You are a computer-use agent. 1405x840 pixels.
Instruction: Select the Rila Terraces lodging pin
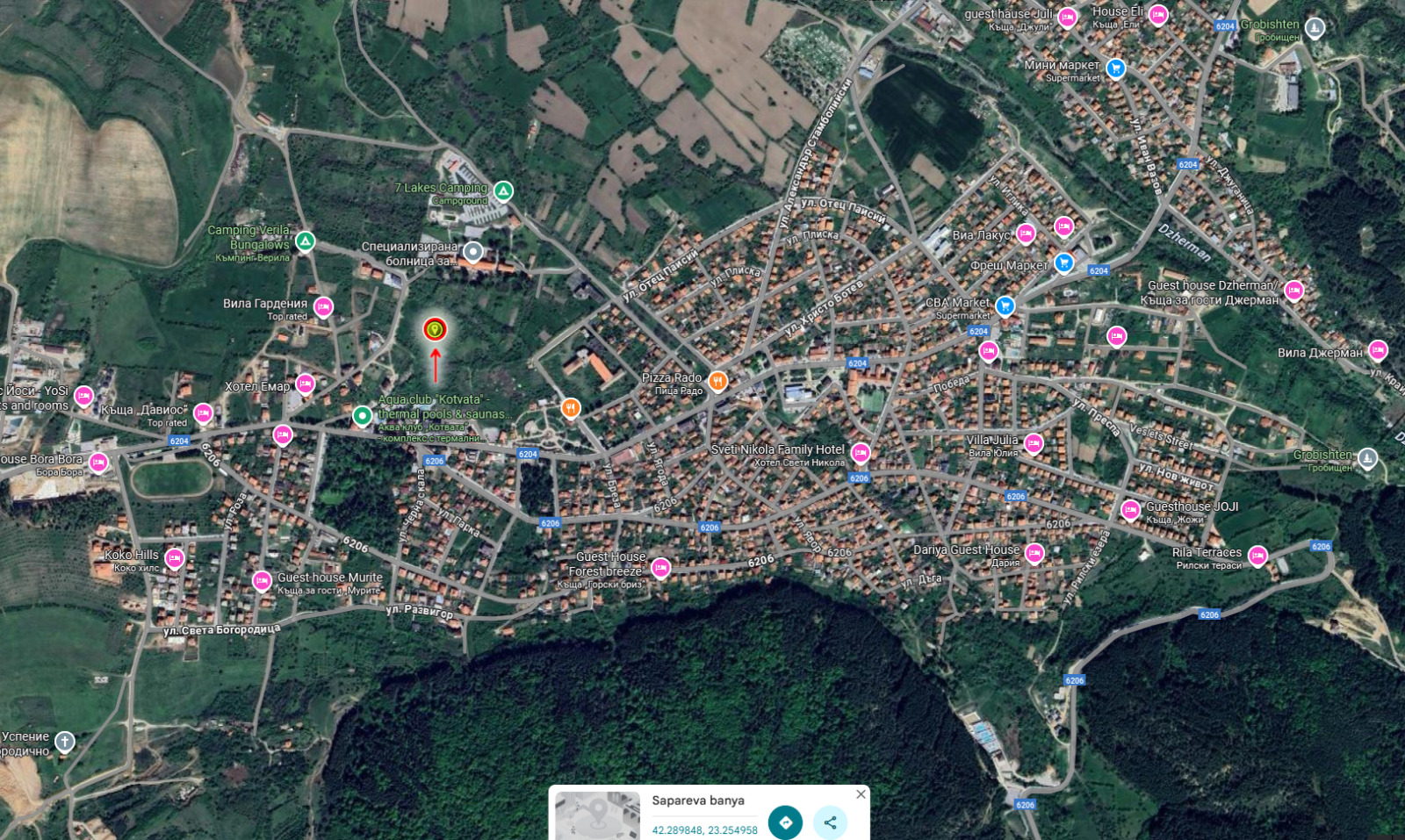pyautogui.click(x=1257, y=555)
